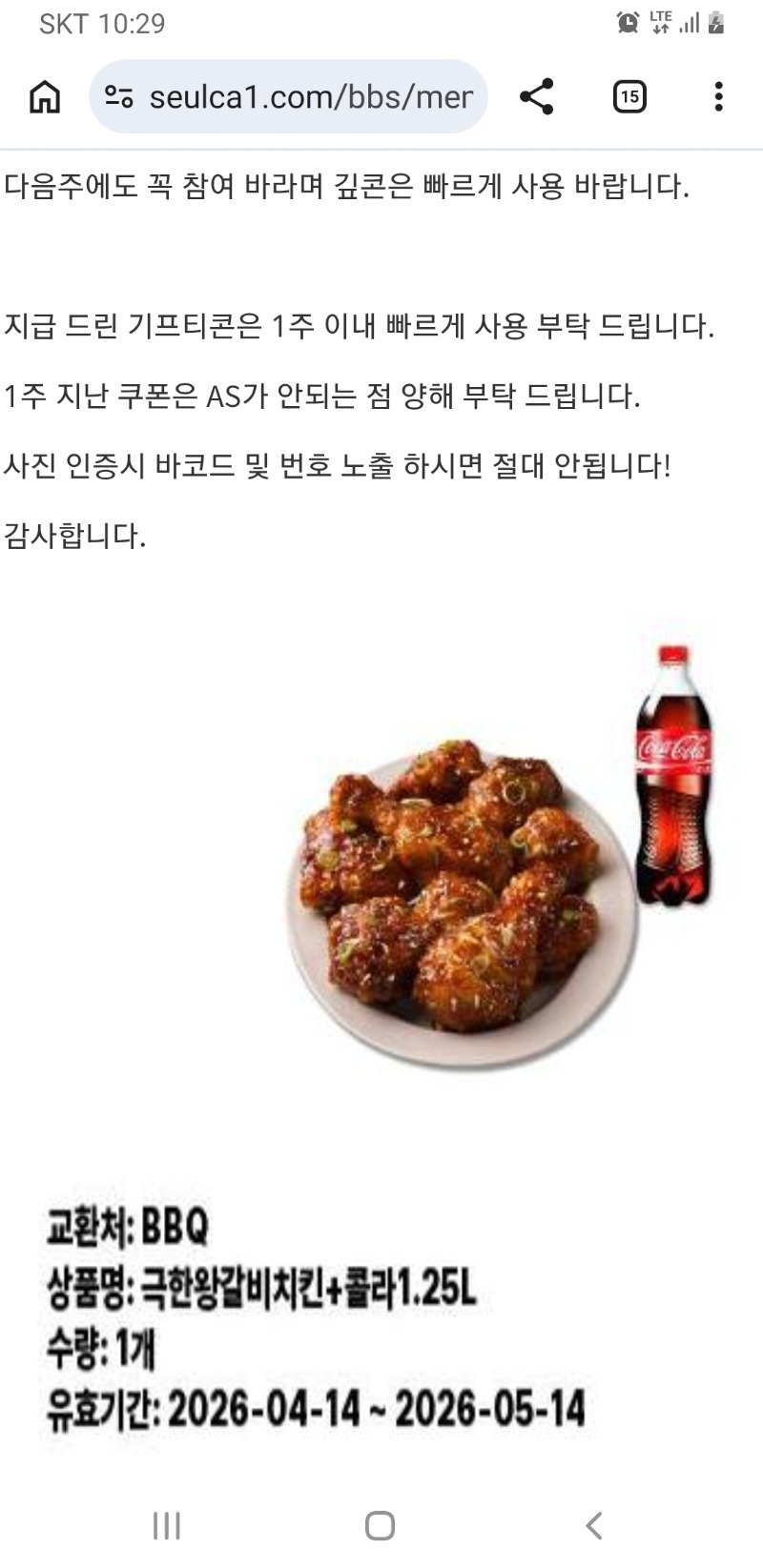The width and height of the screenshot is (763, 1568).
Task: Share this page
Action: point(536,96)
